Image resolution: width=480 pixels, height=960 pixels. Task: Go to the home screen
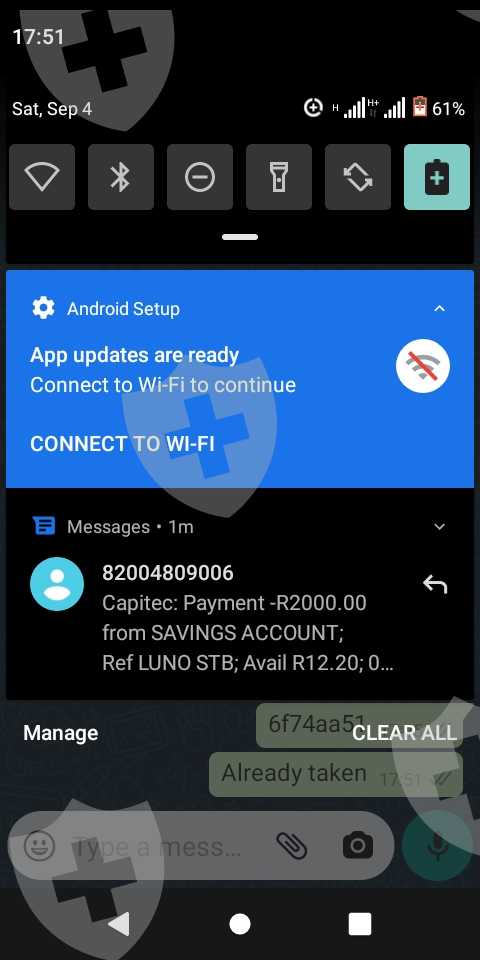240,924
